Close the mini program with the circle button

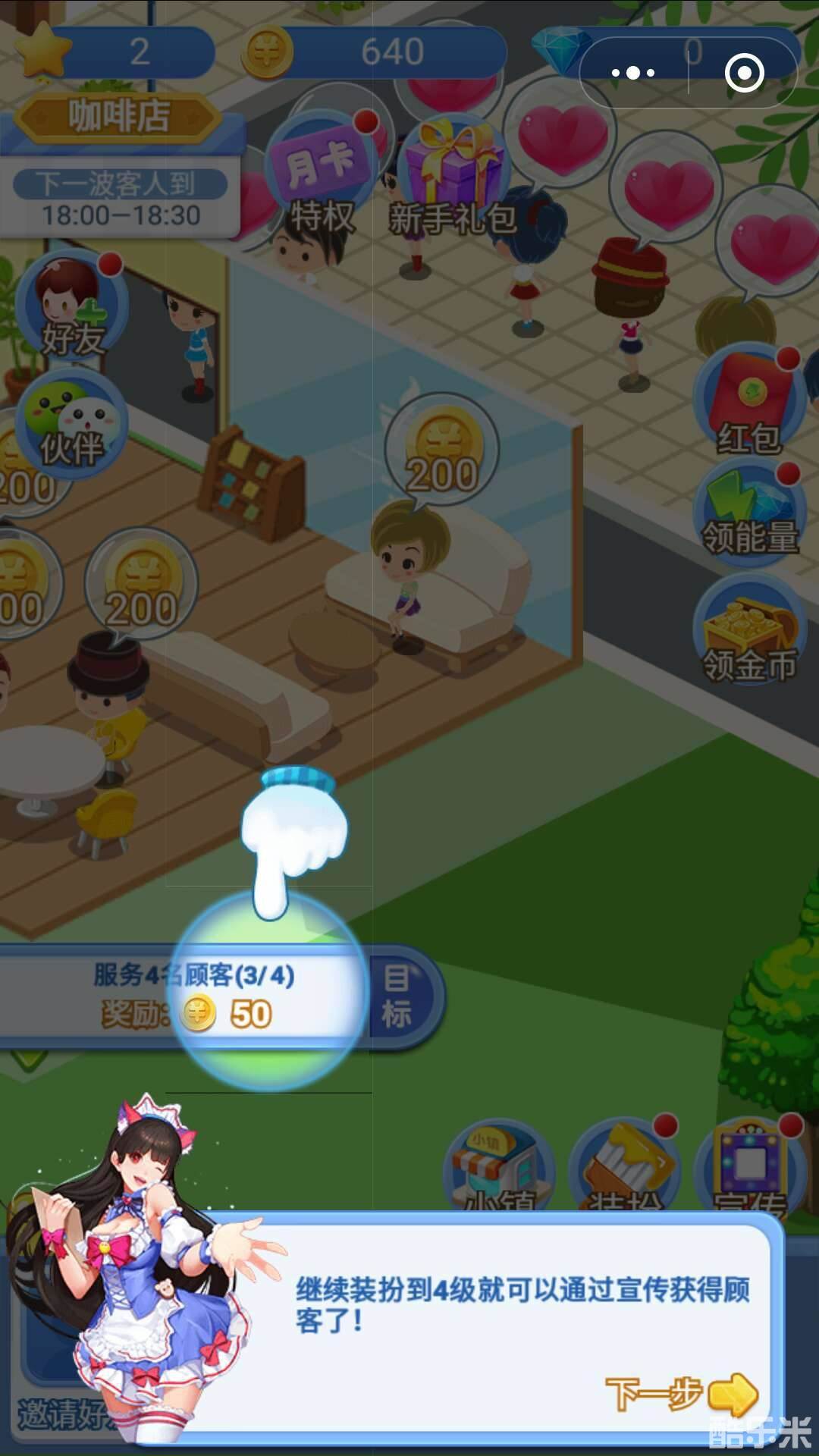tap(744, 73)
